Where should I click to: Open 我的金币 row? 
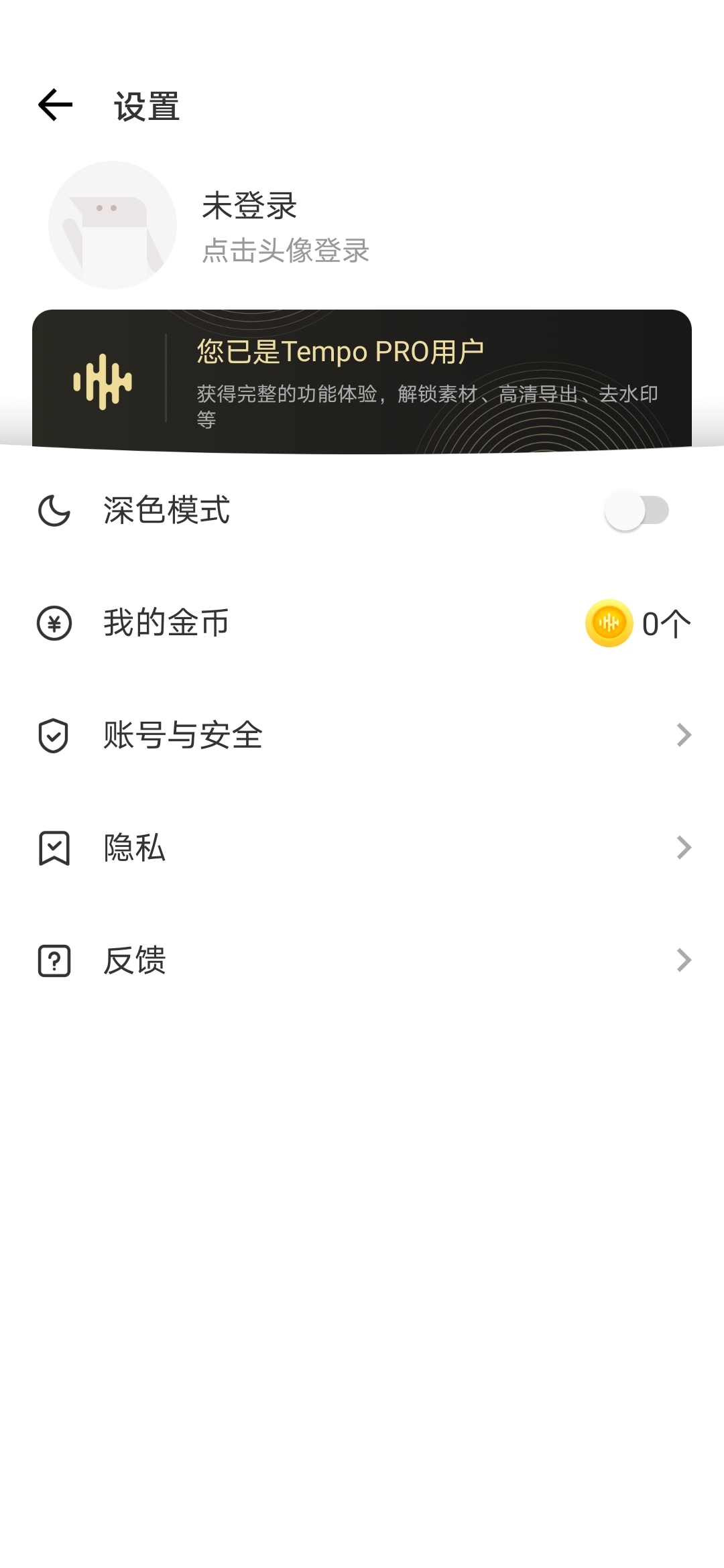362,623
